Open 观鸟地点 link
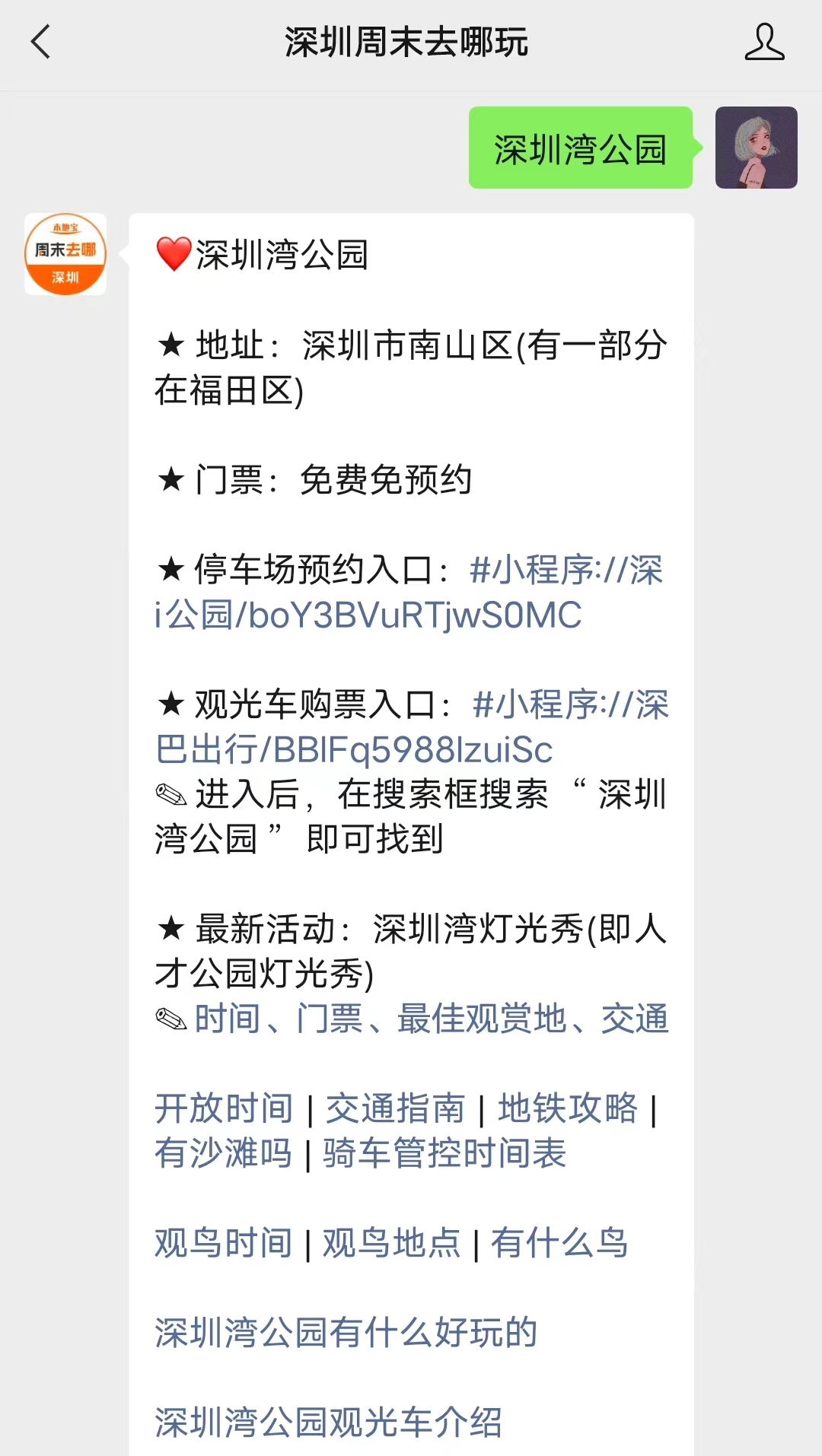 click(x=392, y=1244)
